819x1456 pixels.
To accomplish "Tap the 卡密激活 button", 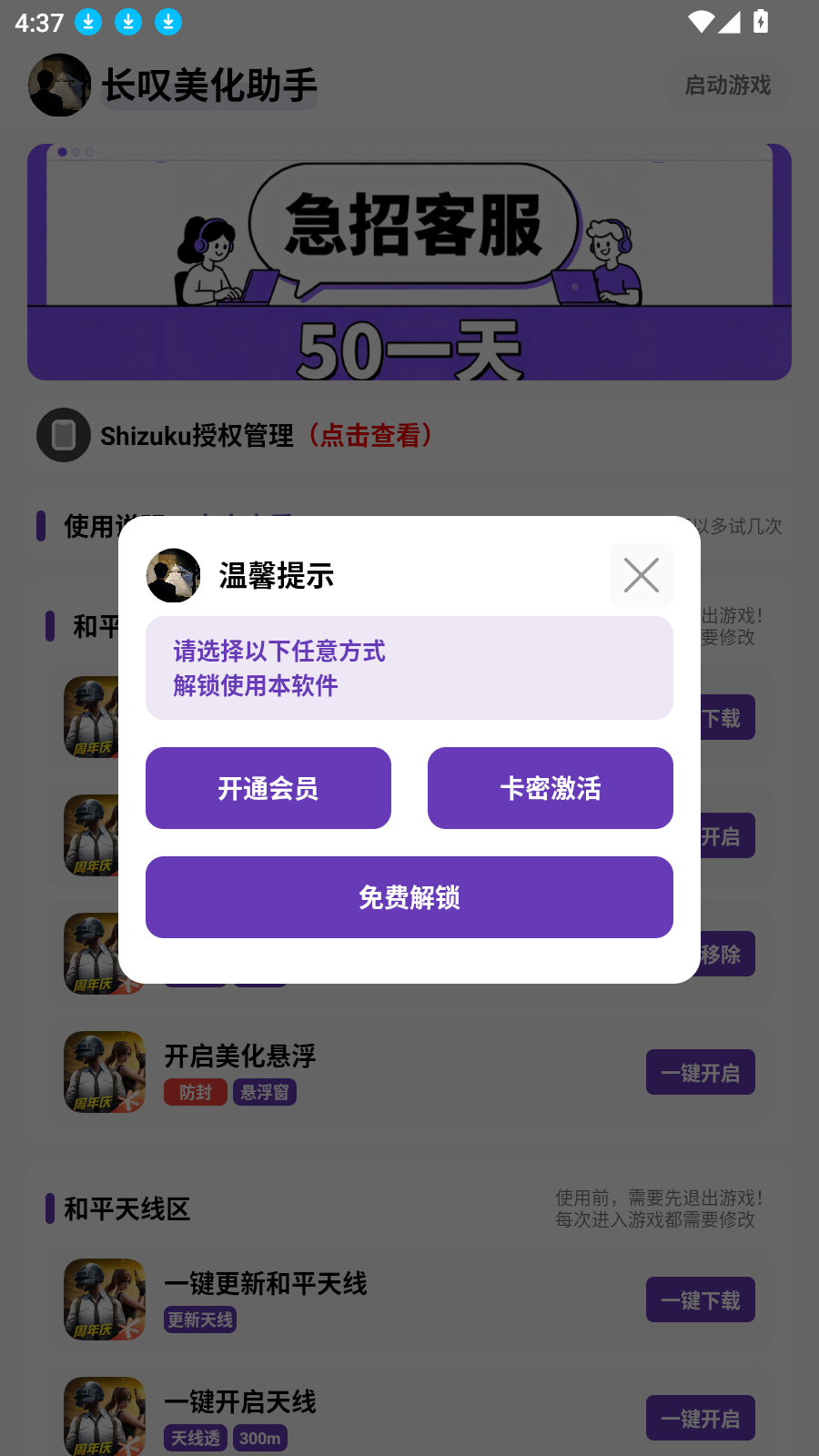I will coord(550,788).
